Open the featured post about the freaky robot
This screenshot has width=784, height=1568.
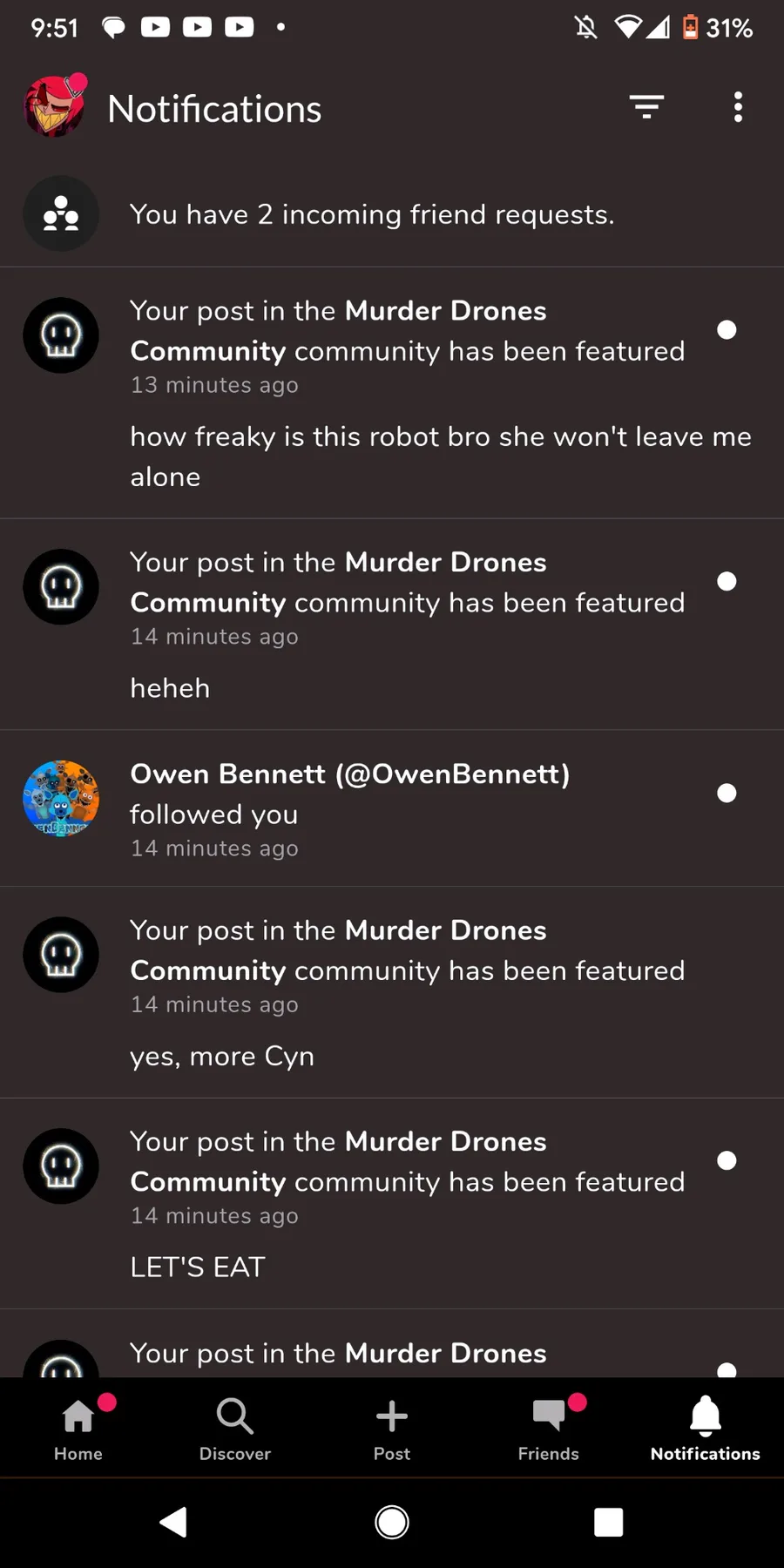392,394
